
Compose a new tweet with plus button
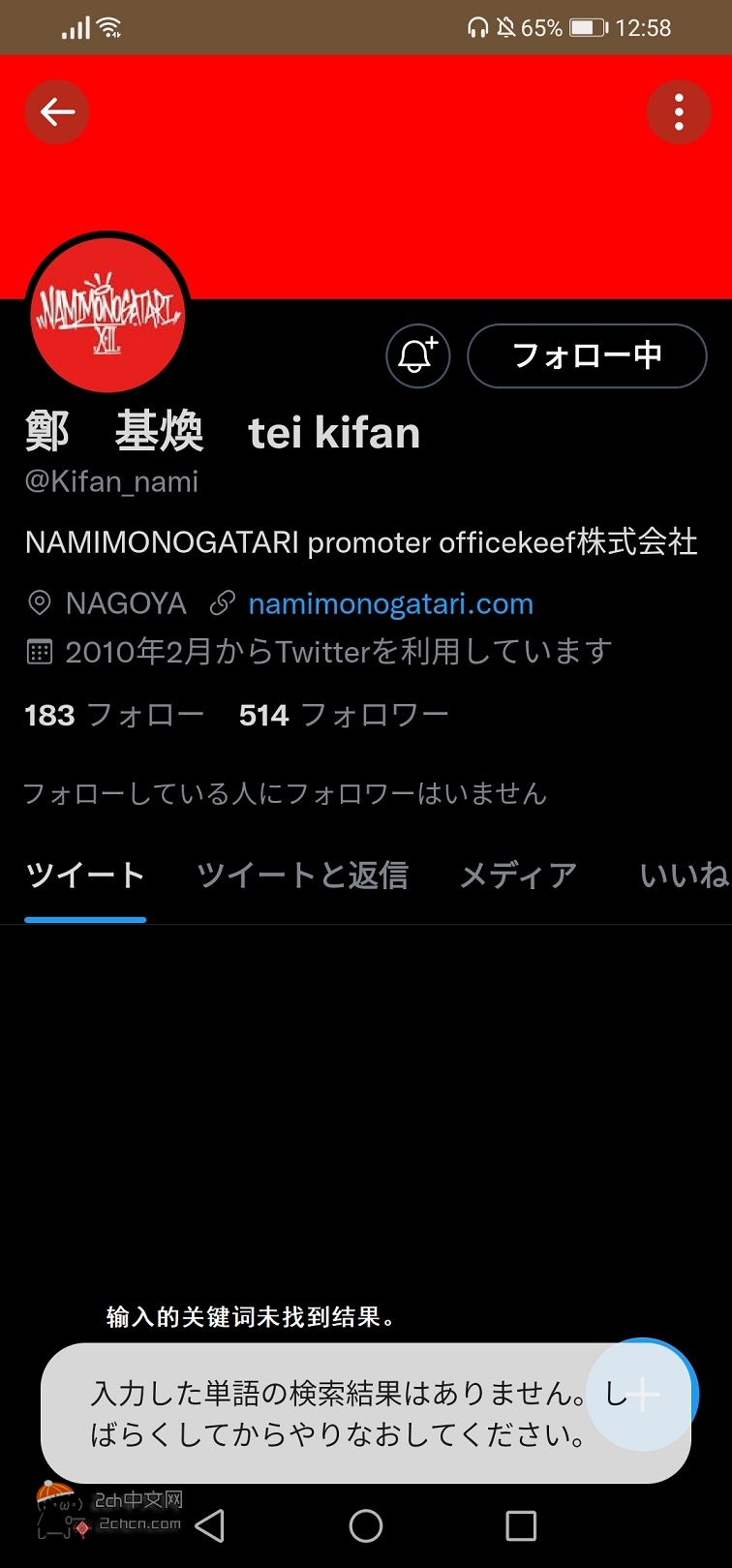click(x=644, y=1395)
